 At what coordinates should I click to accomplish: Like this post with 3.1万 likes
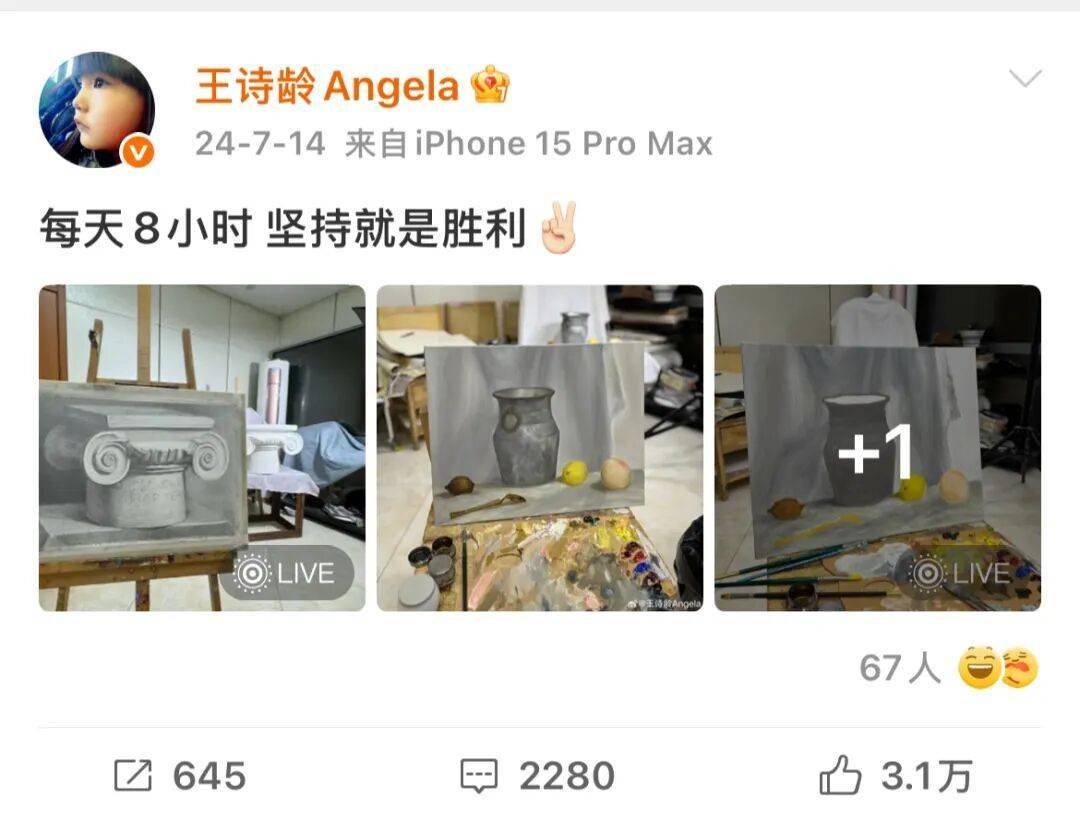click(x=896, y=776)
